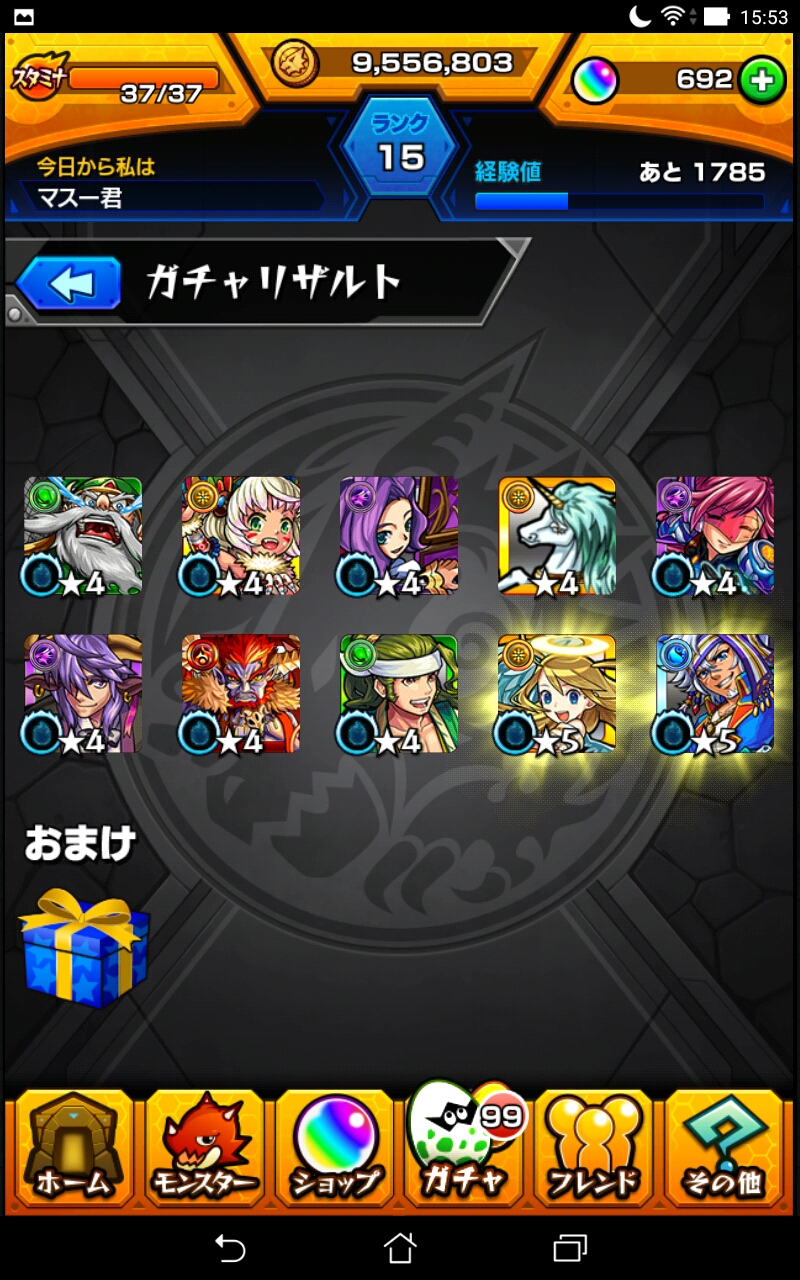Screen dimensions: 800x1280
Task: Tap the Android system home button
Action: 400,1247
